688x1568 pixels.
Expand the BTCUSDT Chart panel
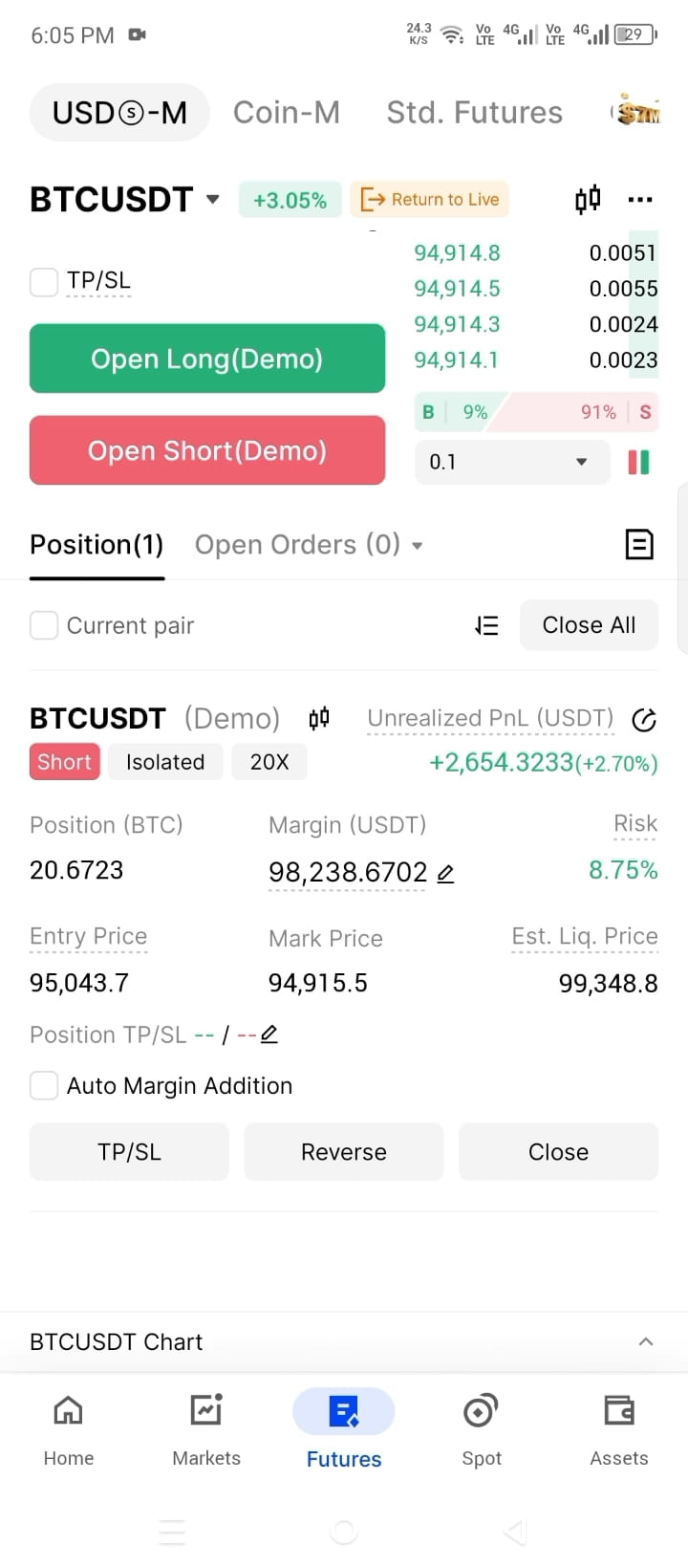[x=344, y=1341]
